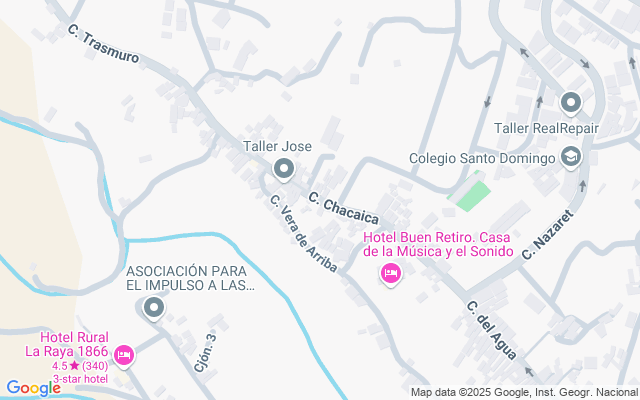Tap the Hotel Buen Retiro lodging pin
The width and height of the screenshot is (640, 400).
coord(391,273)
